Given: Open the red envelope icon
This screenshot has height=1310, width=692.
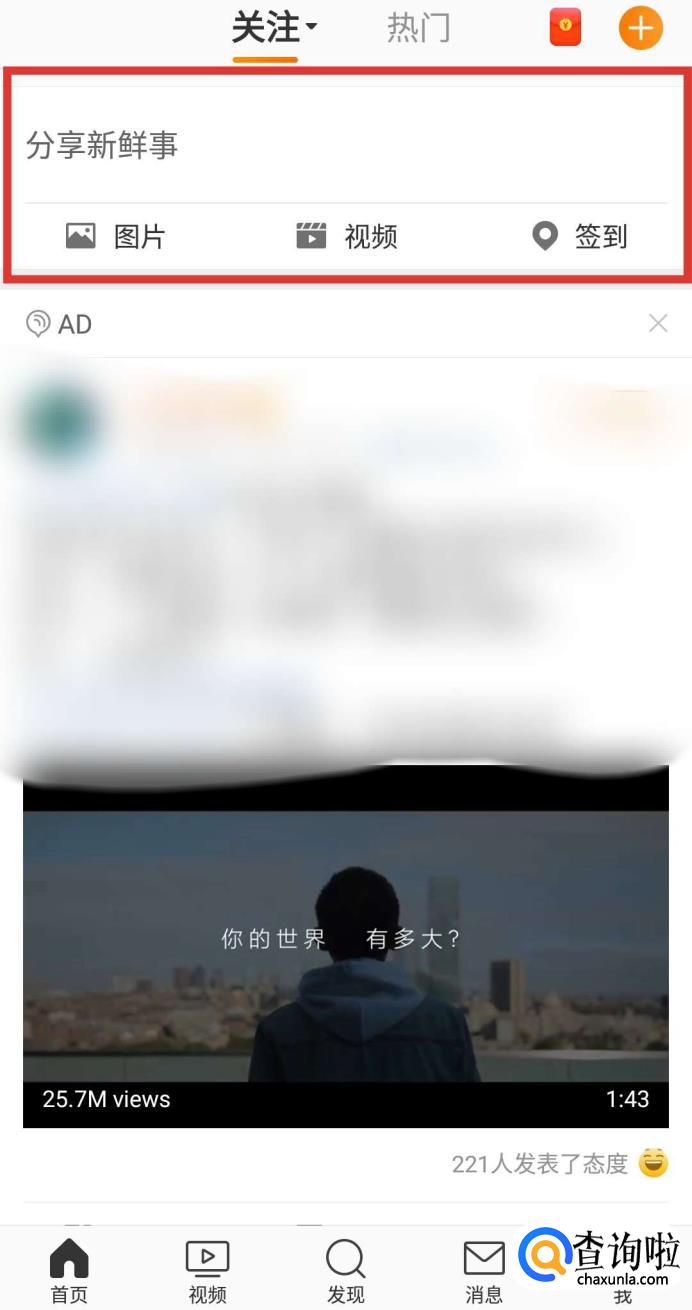Looking at the screenshot, I should point(565,27).
